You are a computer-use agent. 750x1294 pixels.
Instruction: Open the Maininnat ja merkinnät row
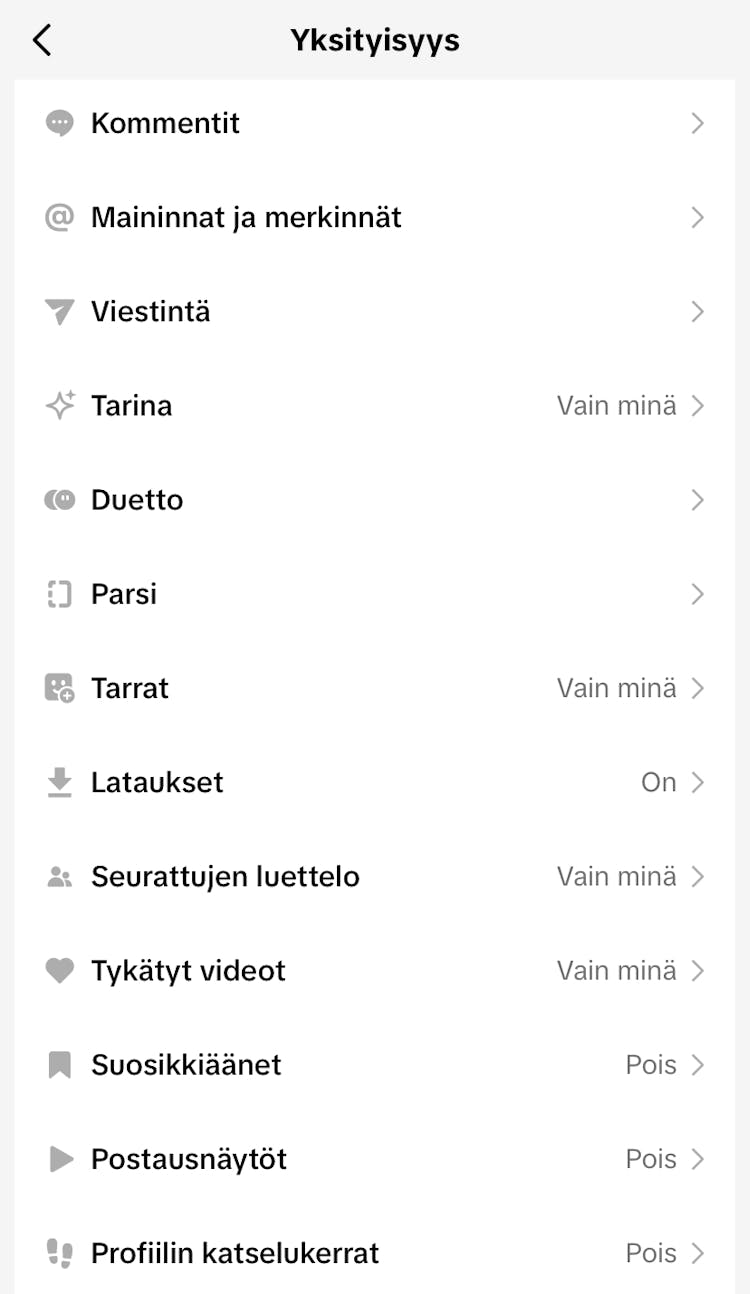tap(375, 217)
